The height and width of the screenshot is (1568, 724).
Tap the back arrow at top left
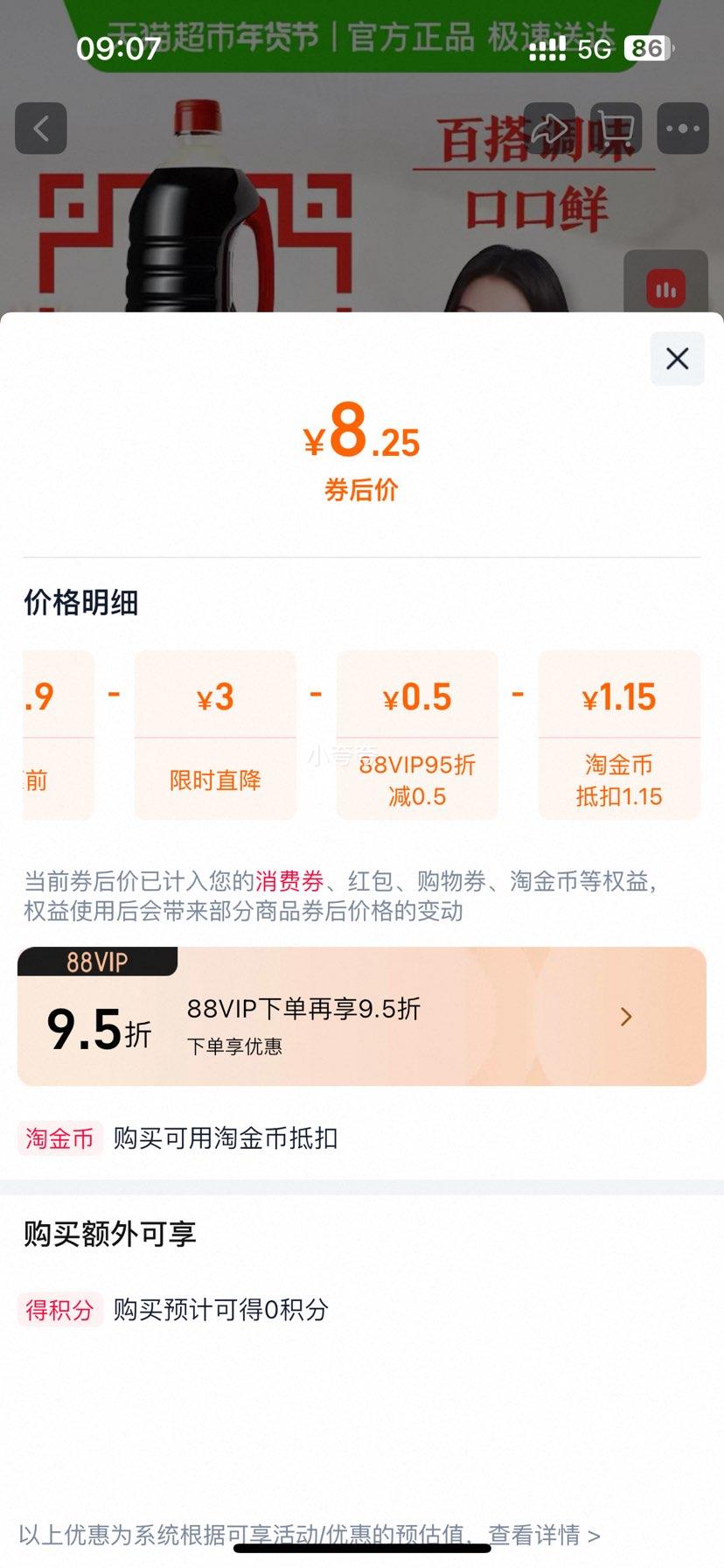(40, 128)
